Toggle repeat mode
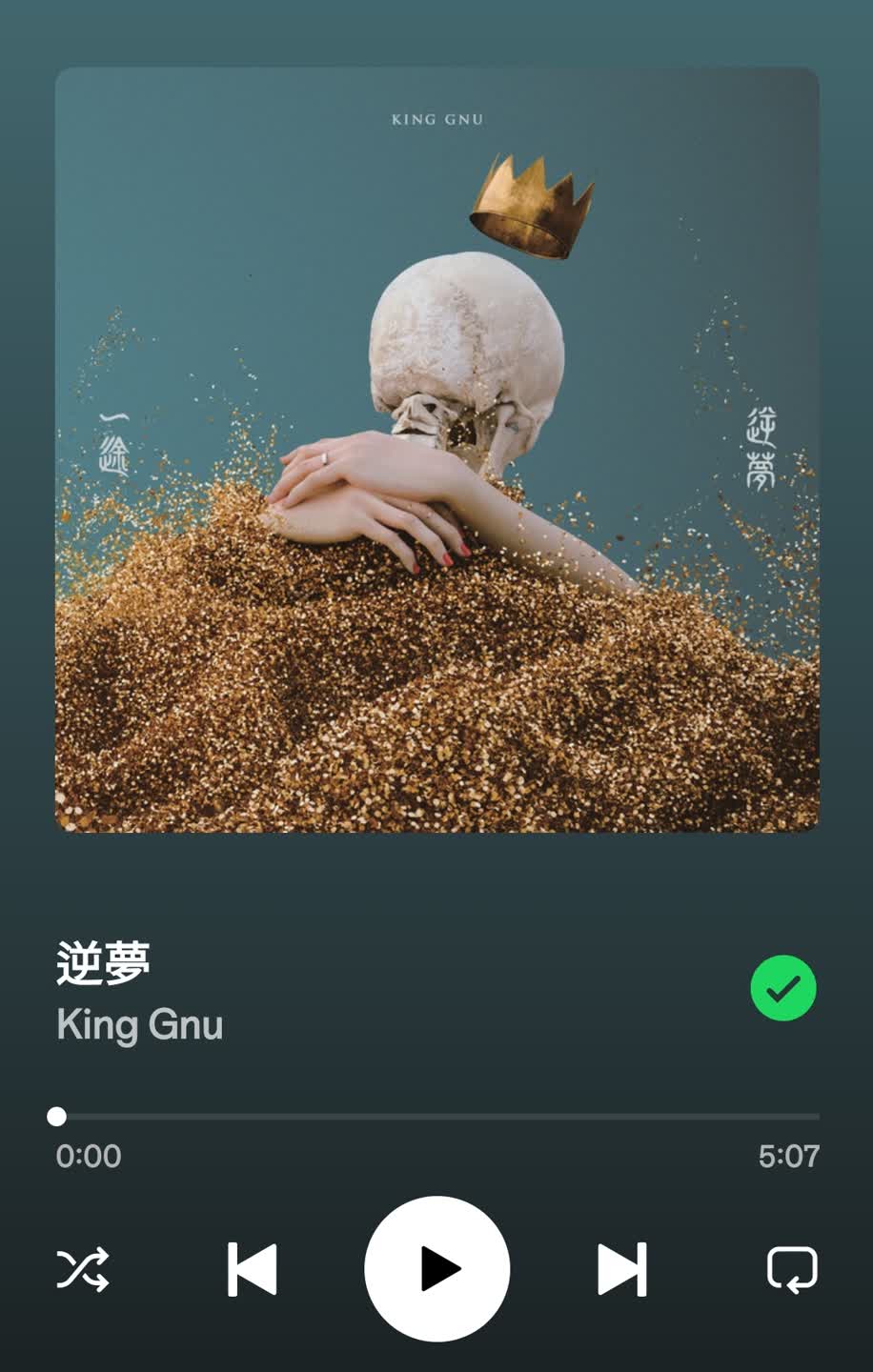873x1372 pixels. 792,1268
